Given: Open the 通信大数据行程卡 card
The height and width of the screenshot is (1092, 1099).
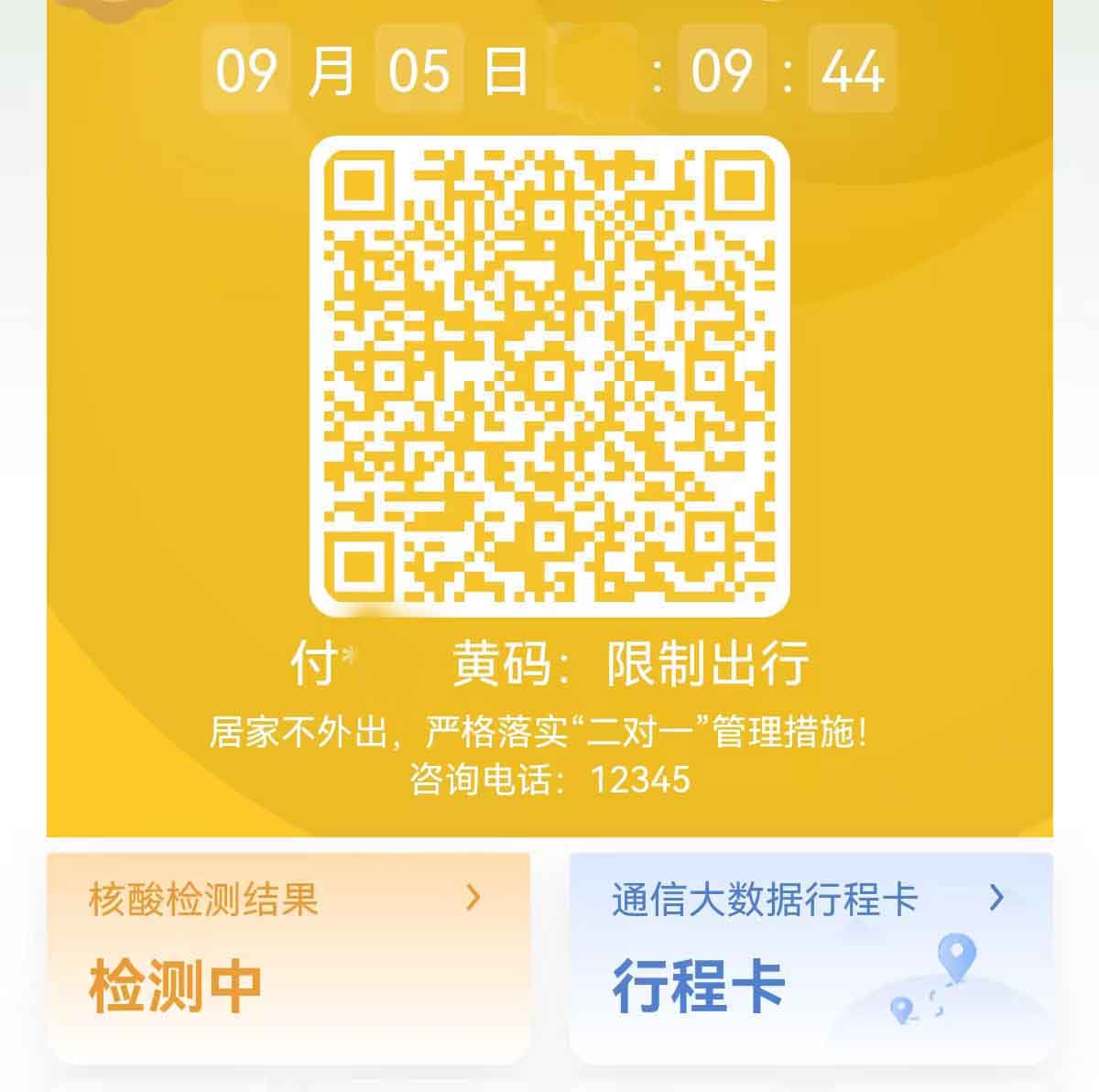Looking at the screenshot, I should pyautogui.click(x=810, y=955).
